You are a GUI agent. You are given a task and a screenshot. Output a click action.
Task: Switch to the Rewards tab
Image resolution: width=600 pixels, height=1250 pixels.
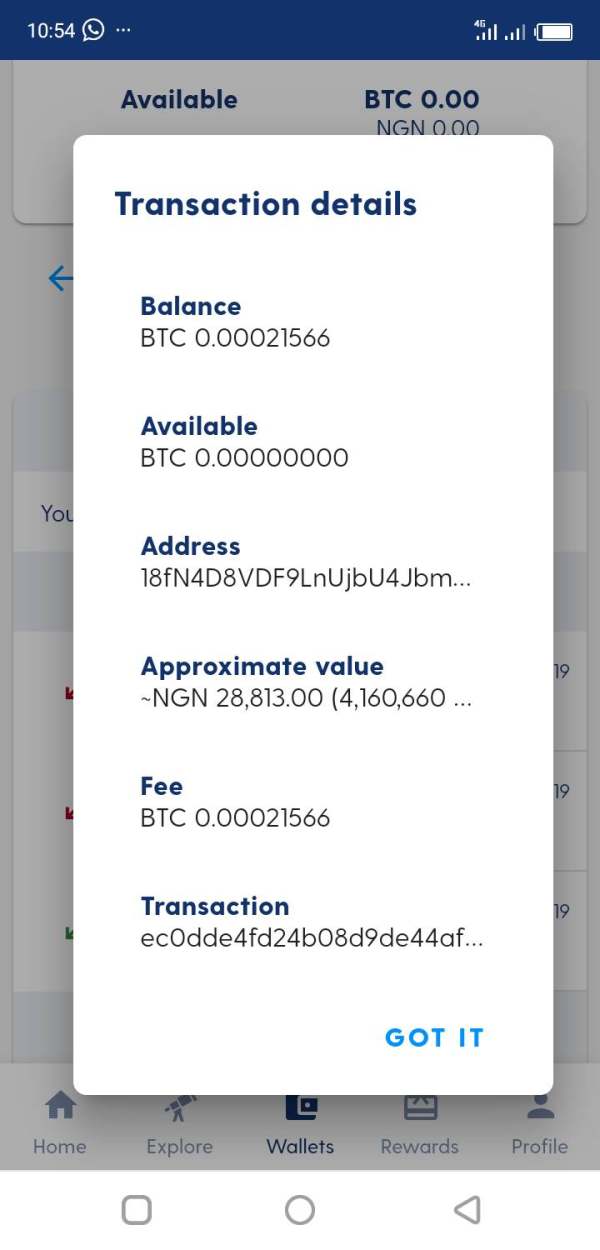click(420, 1123)
